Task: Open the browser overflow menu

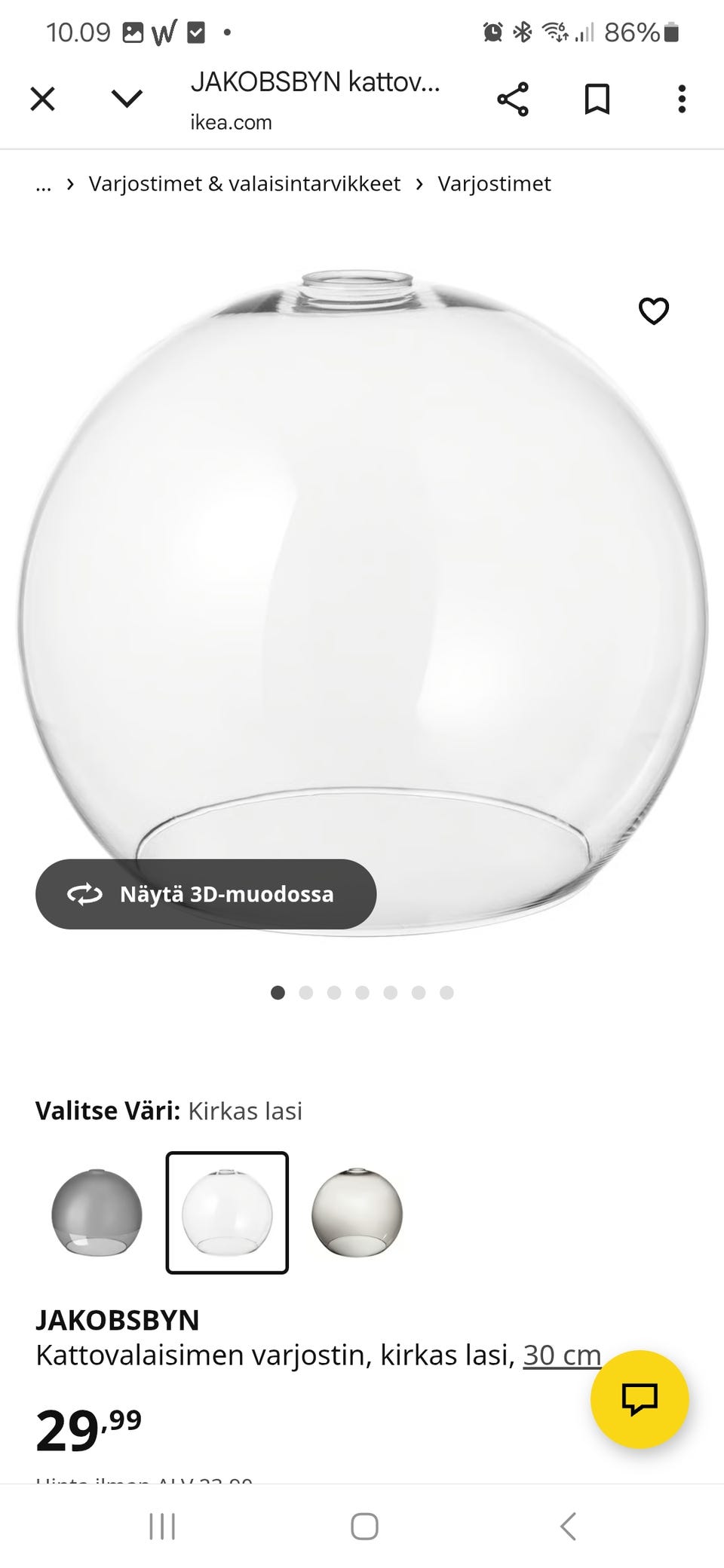Action: pyautogui.click(x=681, y=98)
